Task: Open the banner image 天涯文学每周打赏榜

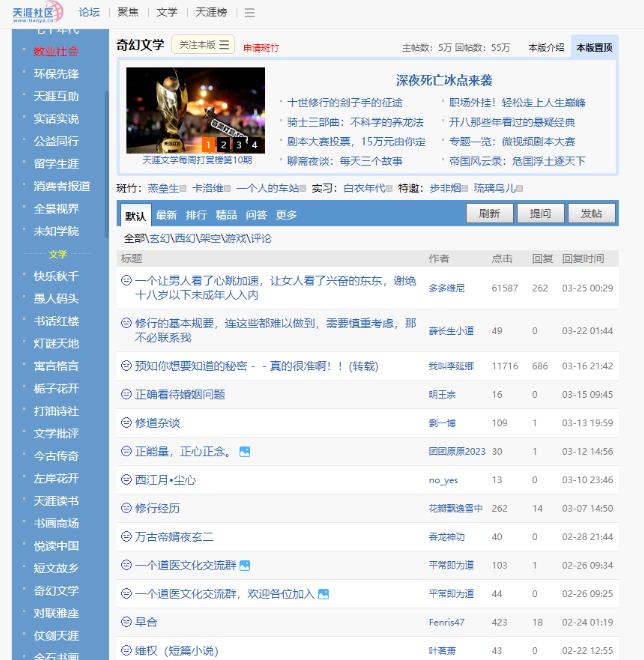Action: pos(196,110)
